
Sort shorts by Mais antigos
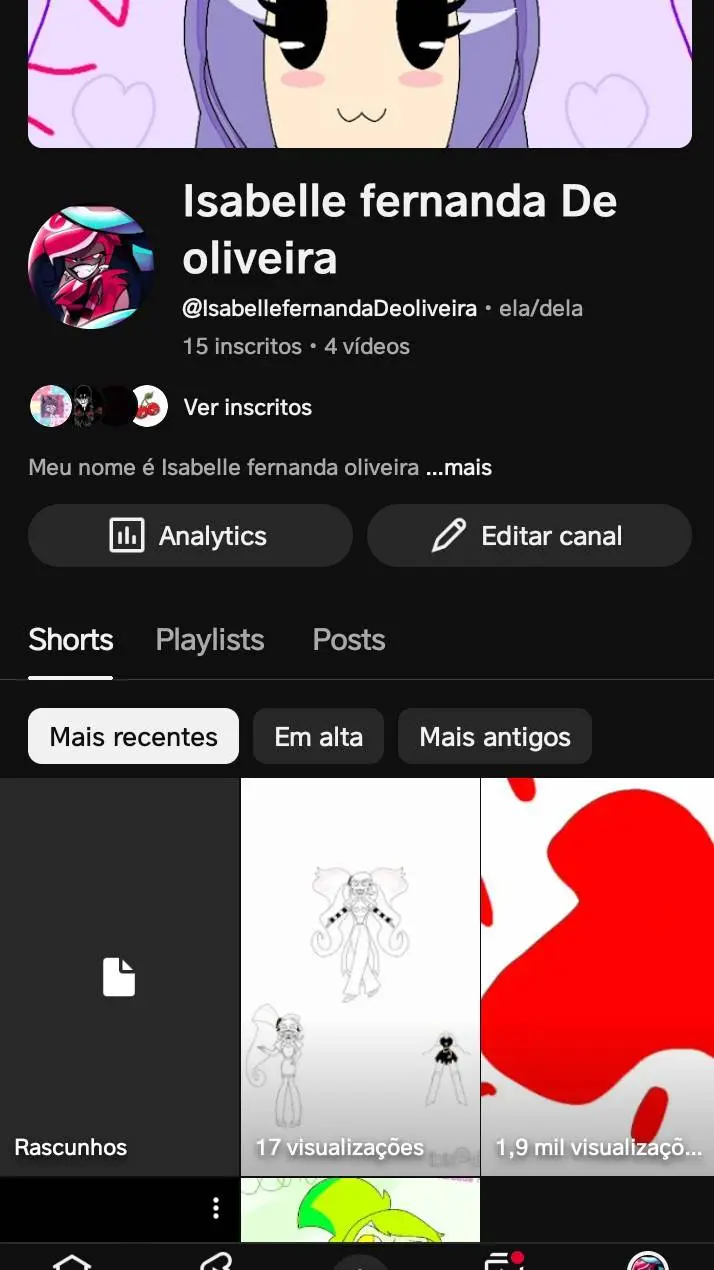(495, 737)
